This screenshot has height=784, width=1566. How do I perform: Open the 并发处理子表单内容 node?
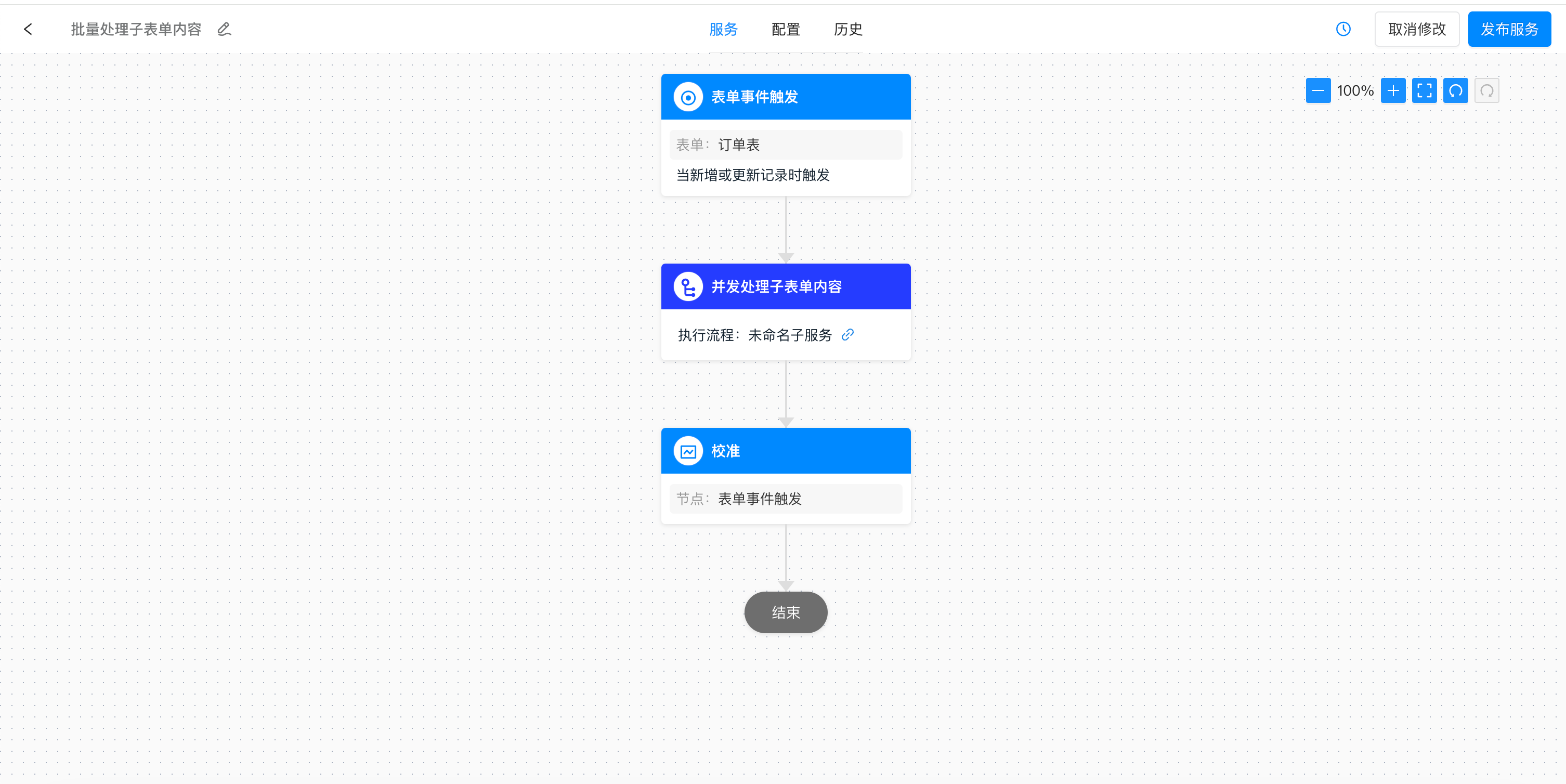click(x=786, y=287)
